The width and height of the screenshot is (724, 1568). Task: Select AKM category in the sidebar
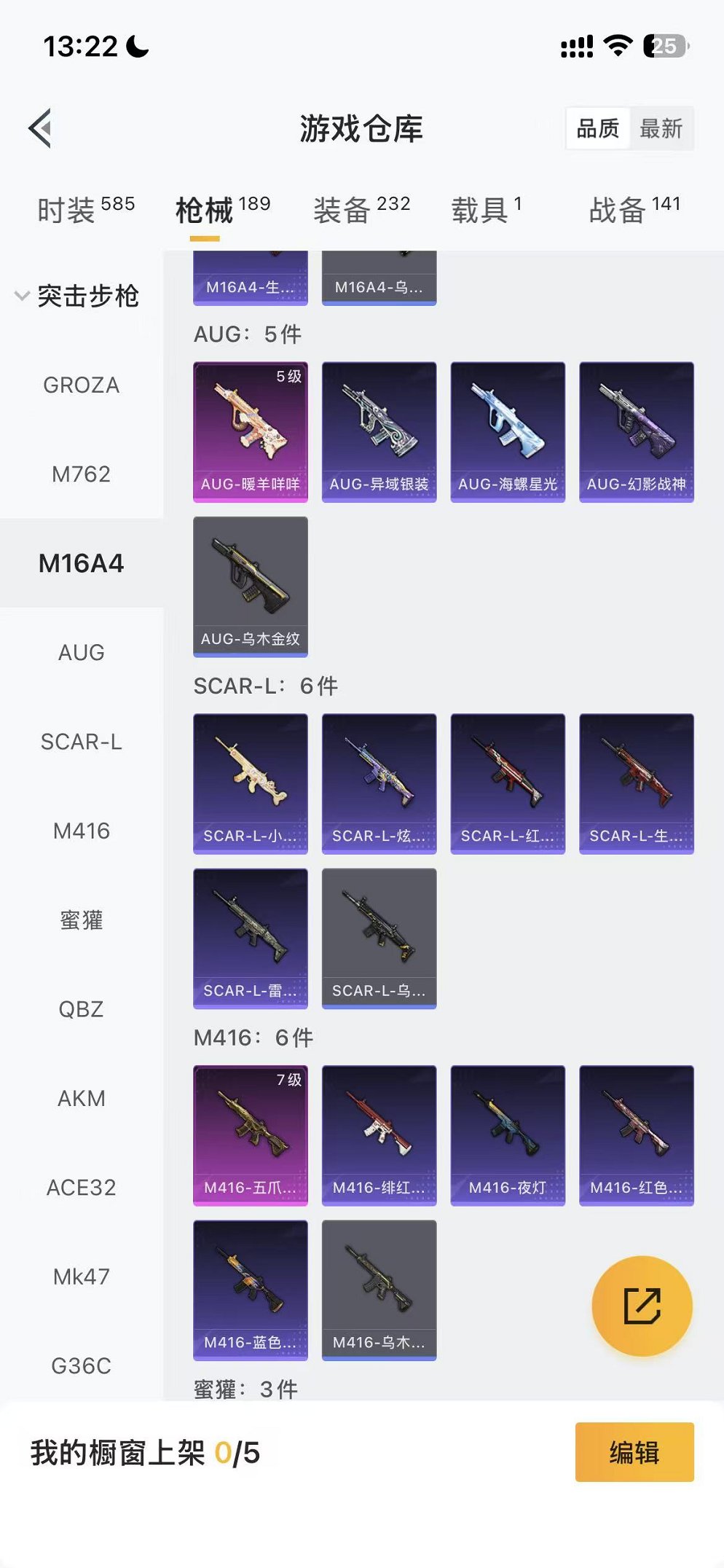coord(82,1098)
